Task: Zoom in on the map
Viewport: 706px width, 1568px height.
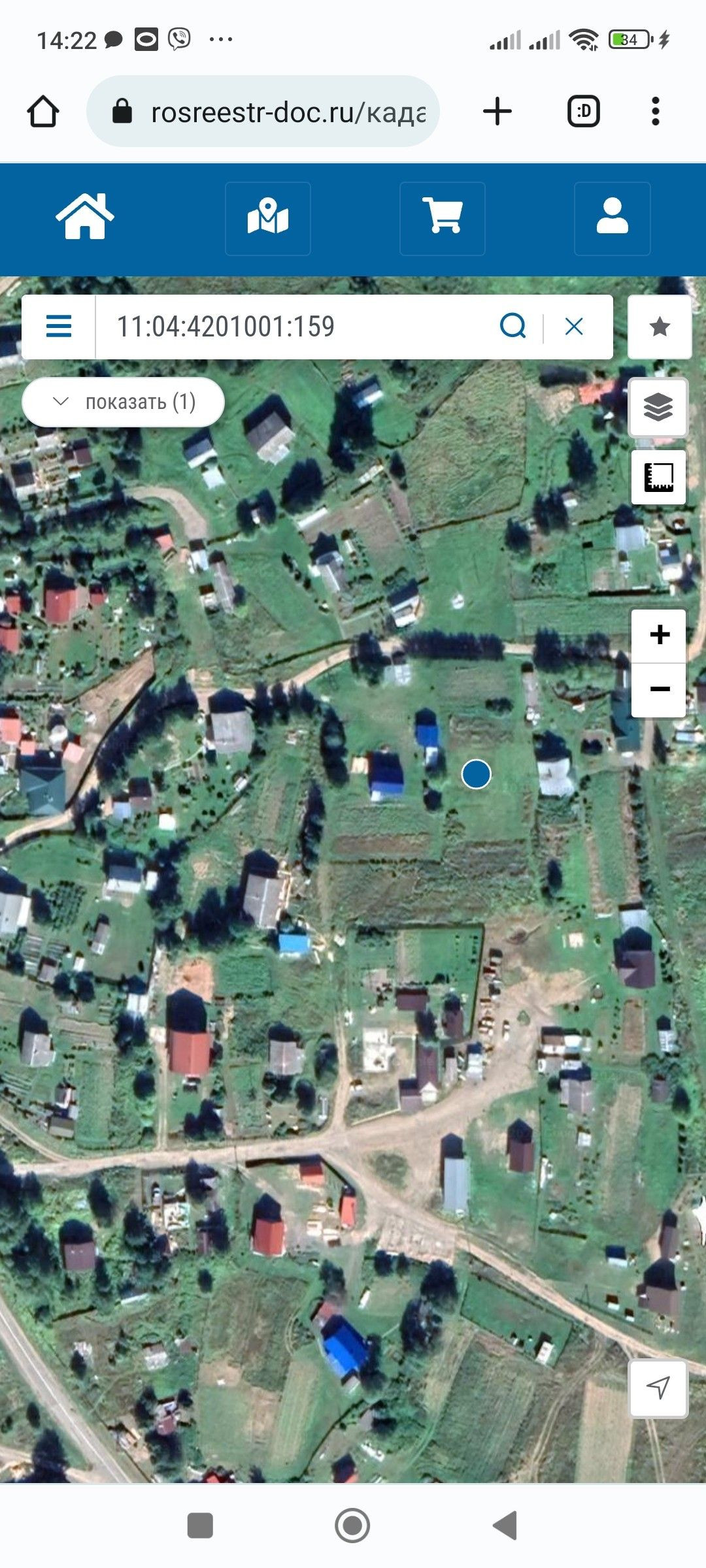Action: point(659,635)
